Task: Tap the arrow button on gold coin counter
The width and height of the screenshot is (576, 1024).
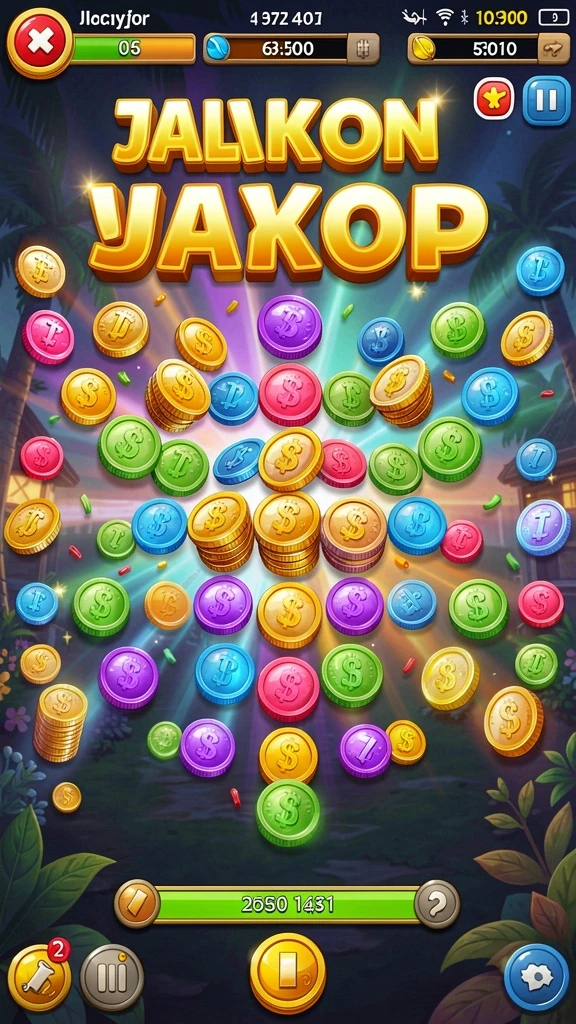Action: [x=552, y=48]
